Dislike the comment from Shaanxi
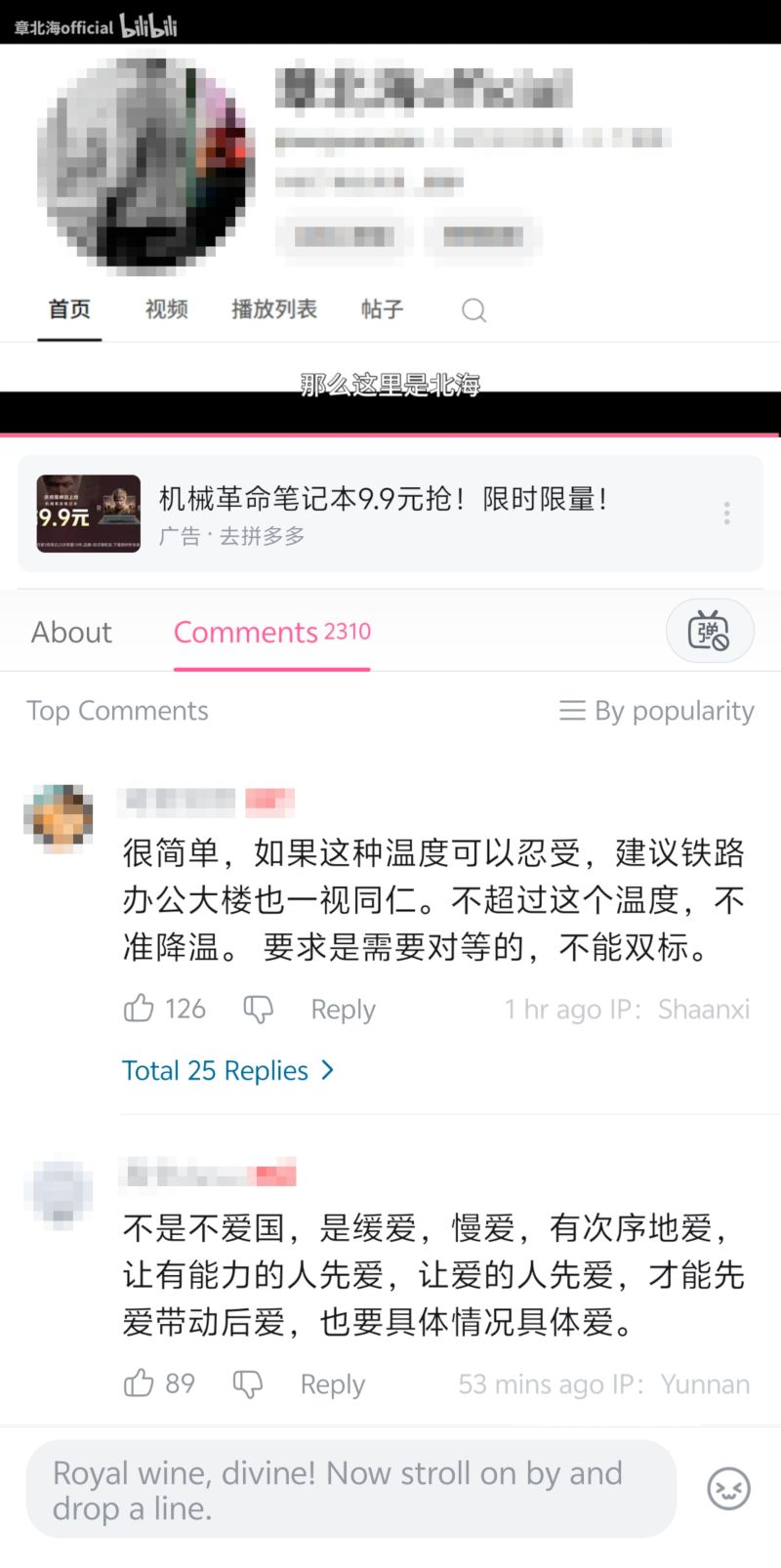Screen dimensions: 781x1568 [x=258, y=1010]
